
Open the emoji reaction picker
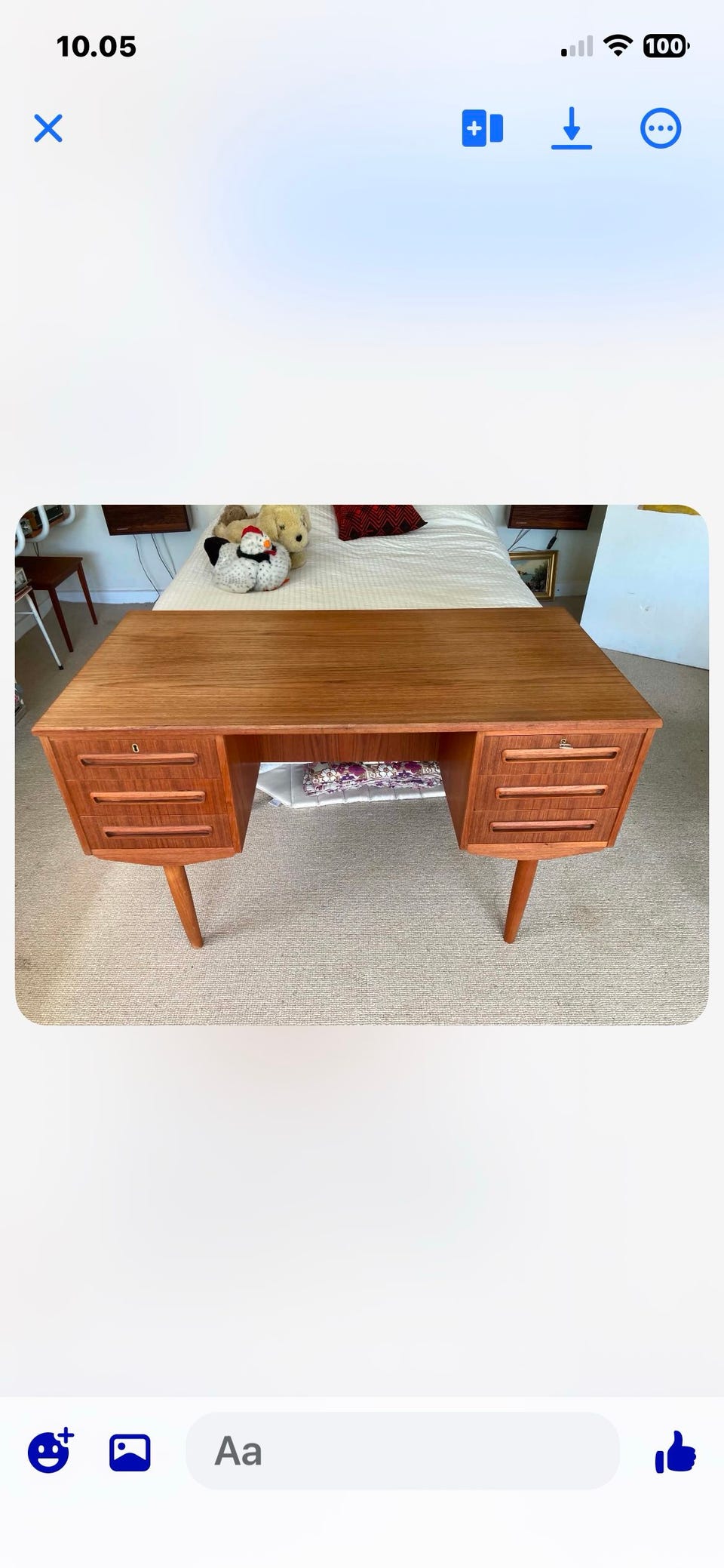[51, 1450]
